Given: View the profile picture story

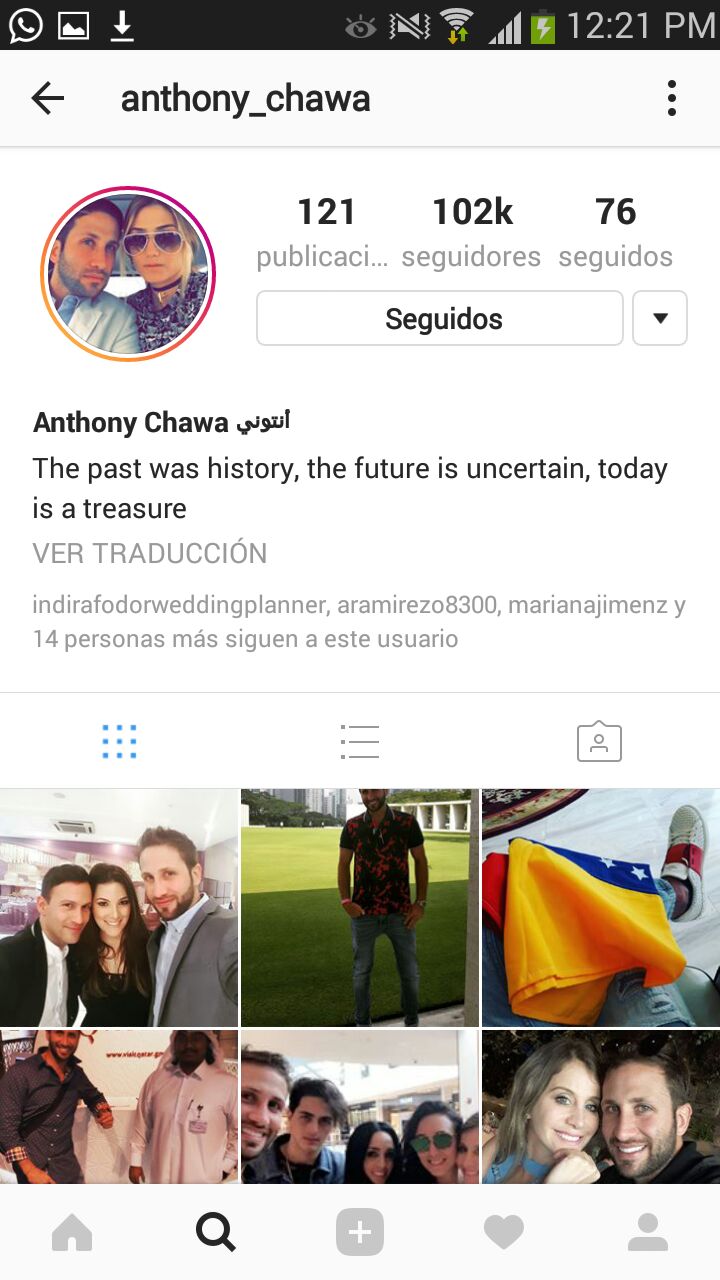Looking at the screenshot, I should 128,273.
